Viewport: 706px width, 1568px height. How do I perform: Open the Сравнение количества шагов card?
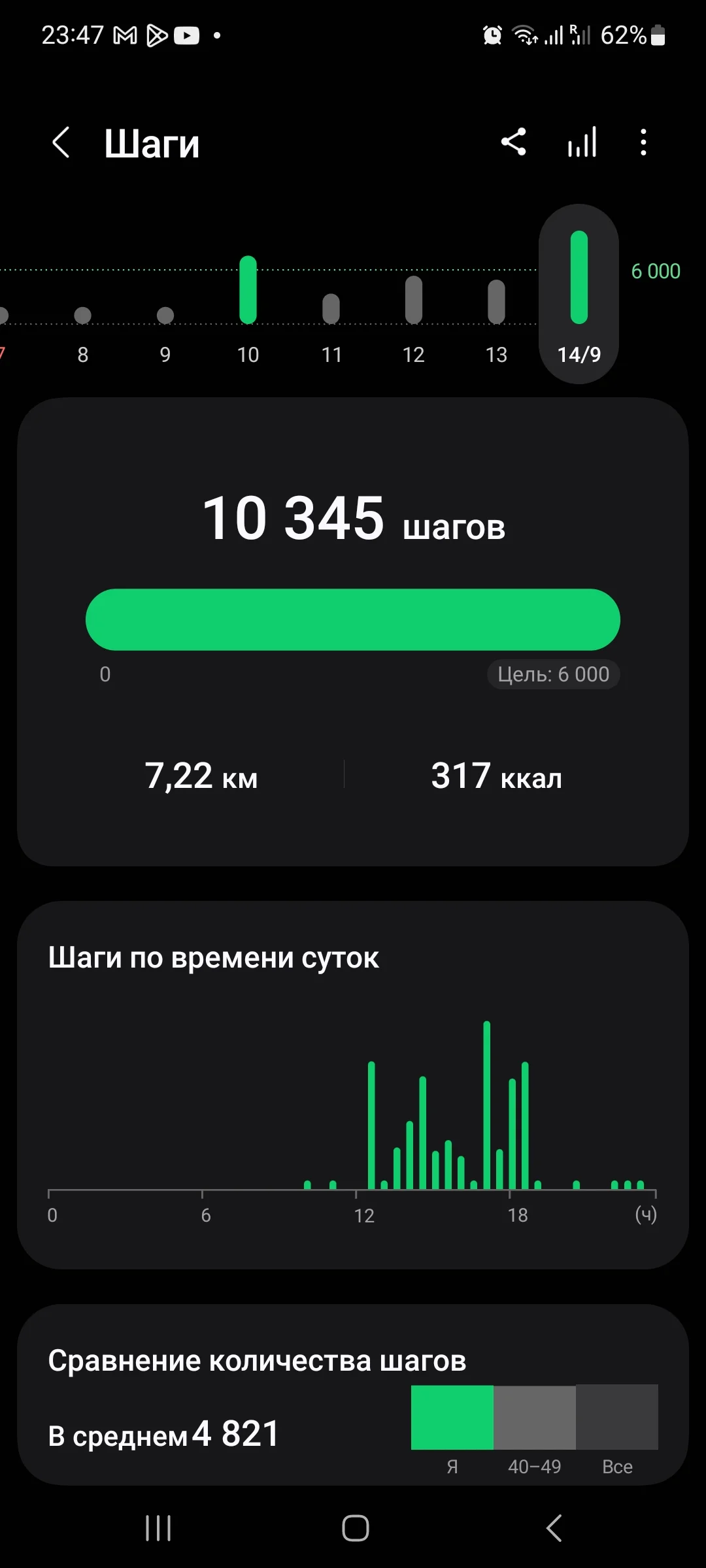[x=353, y=1394]
